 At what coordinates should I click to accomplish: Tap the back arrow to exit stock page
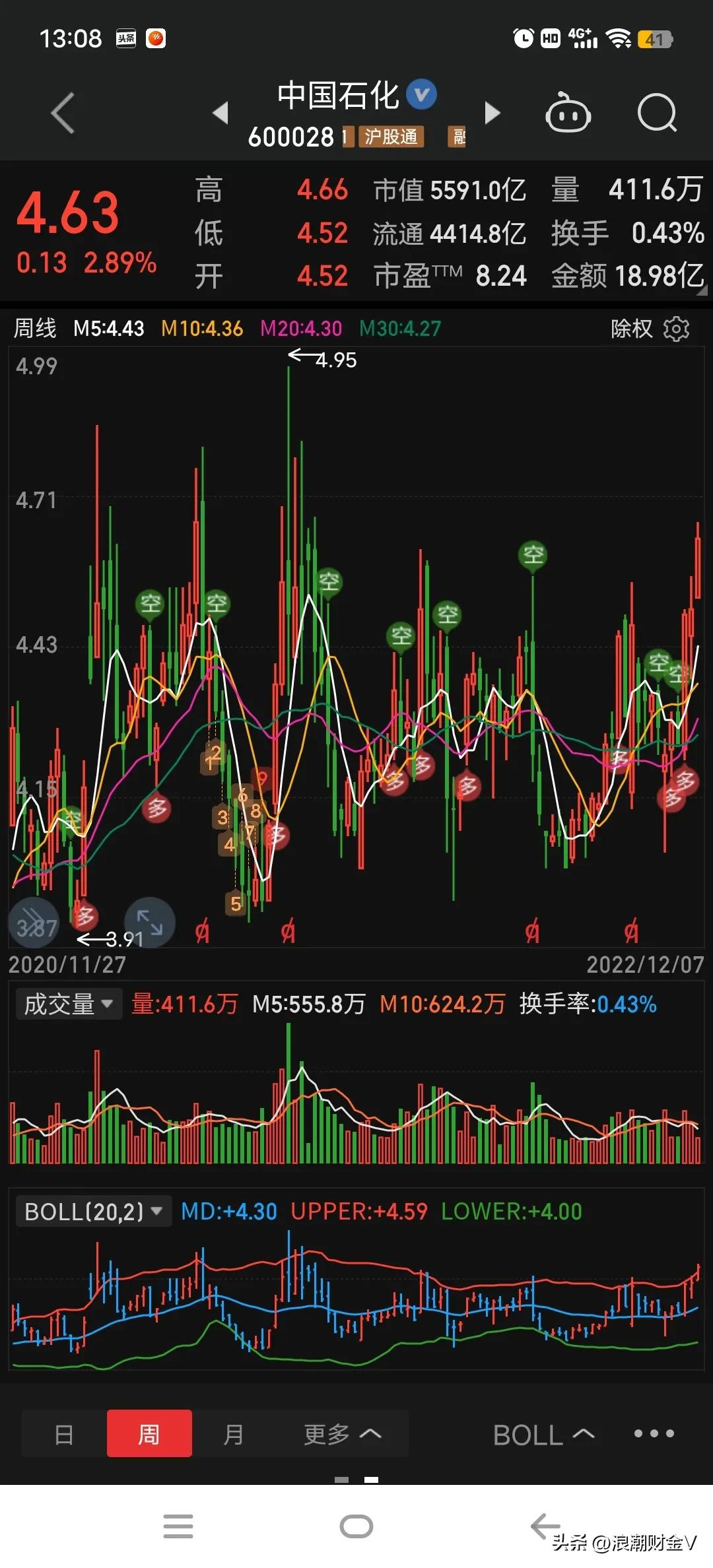tap(63, 114)
